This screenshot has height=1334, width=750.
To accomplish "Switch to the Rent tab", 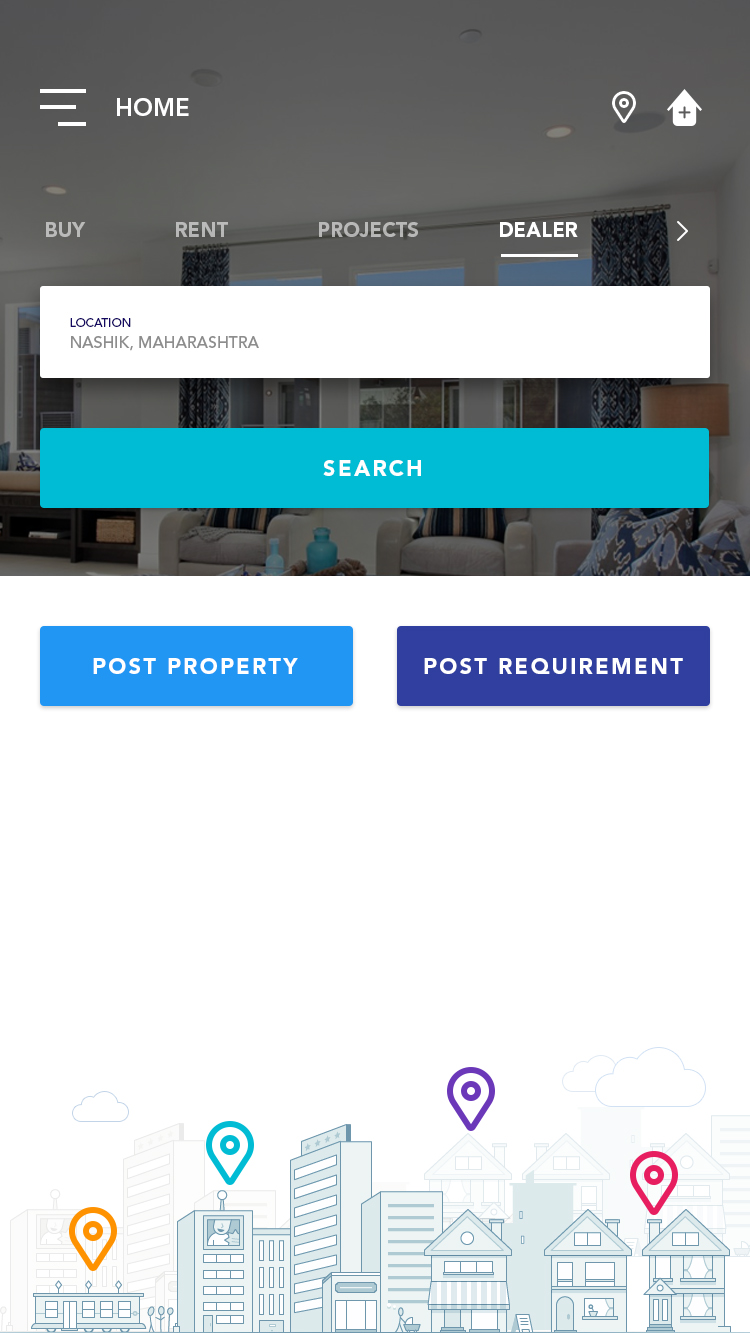I will pos(201,230).
